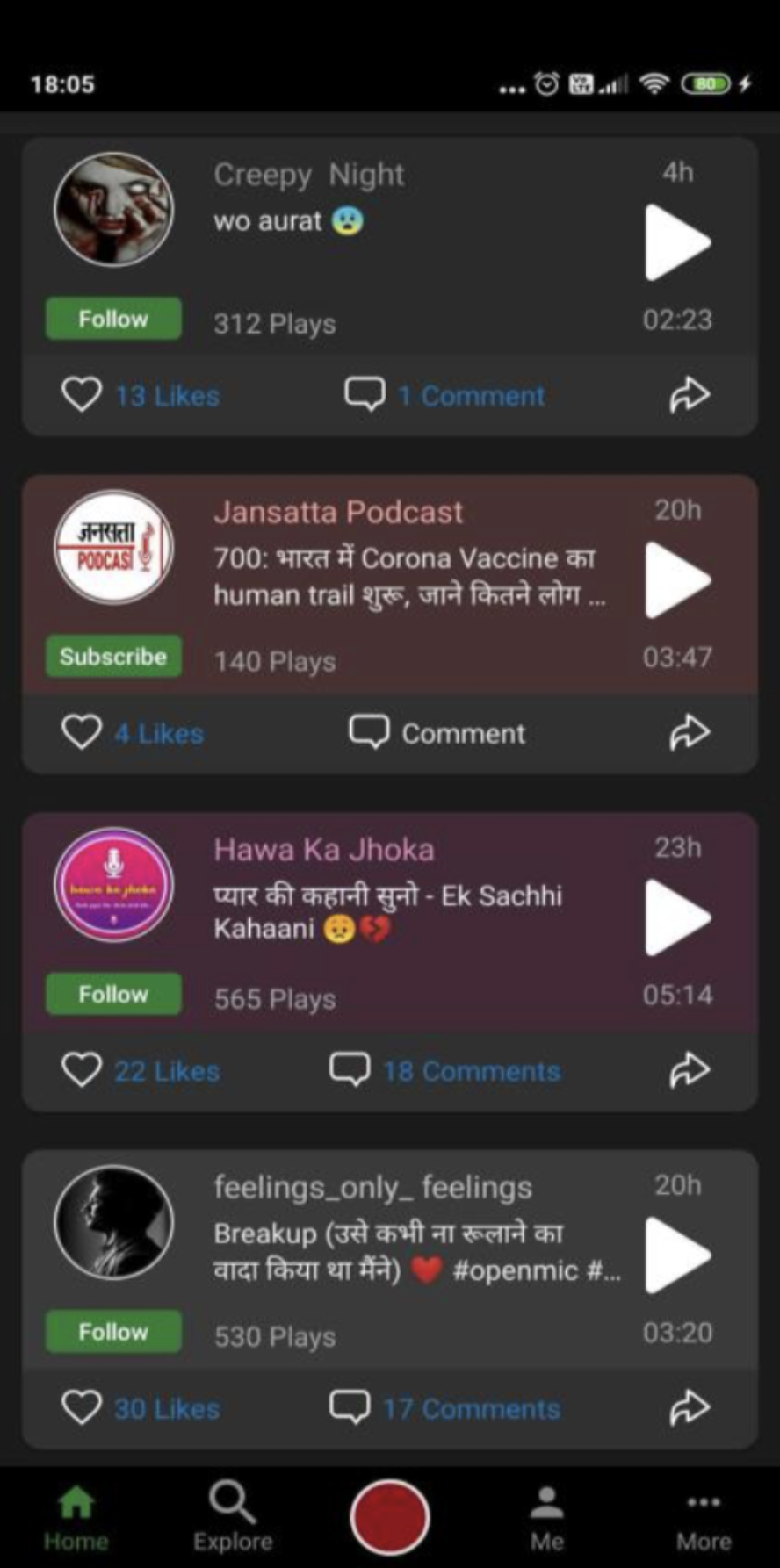Follow Creepy Night
Image resolution: width=780 pixels, height=1568 pixels.
pos(113,319)
